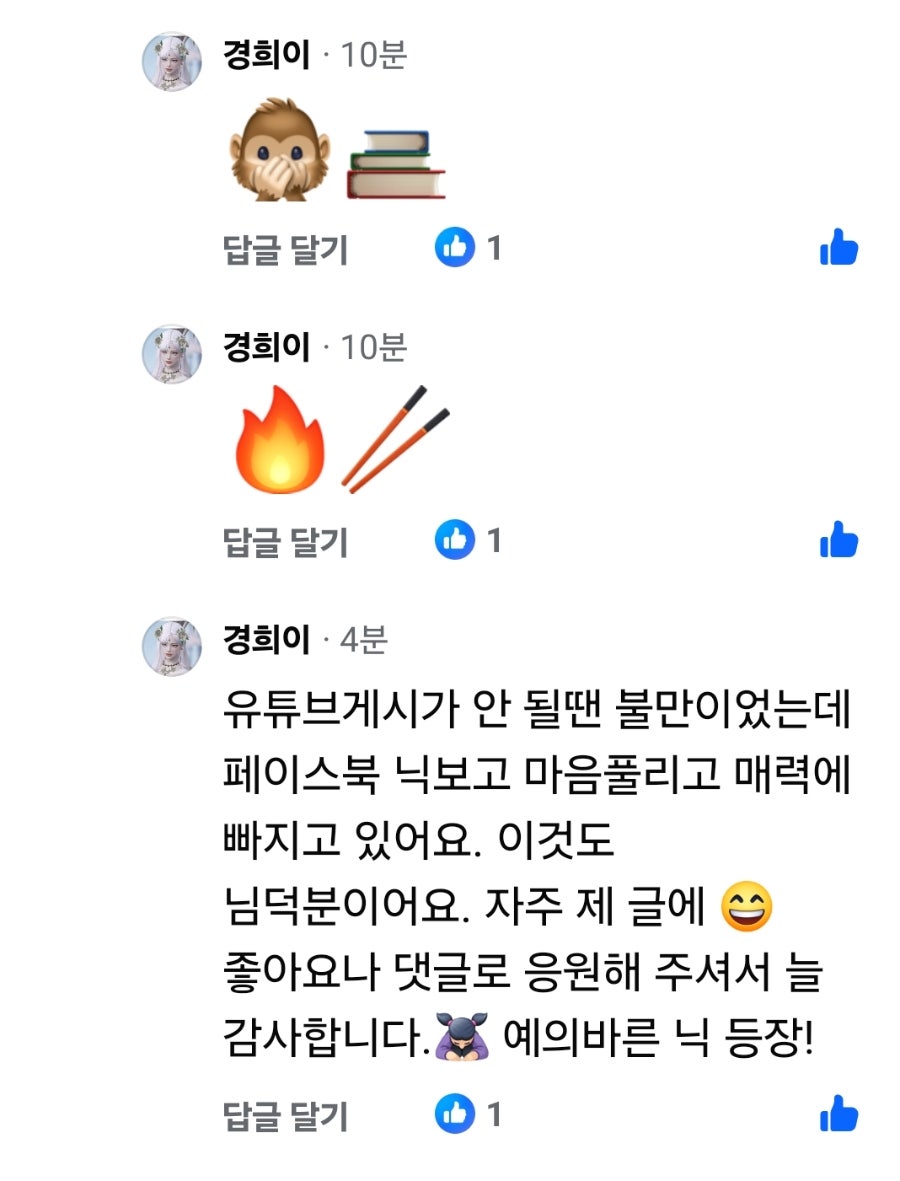The image size is (900, 1181).
Task: Tap 답글 달기 under the 유튜브게시가 comment
Action: 285,1114
